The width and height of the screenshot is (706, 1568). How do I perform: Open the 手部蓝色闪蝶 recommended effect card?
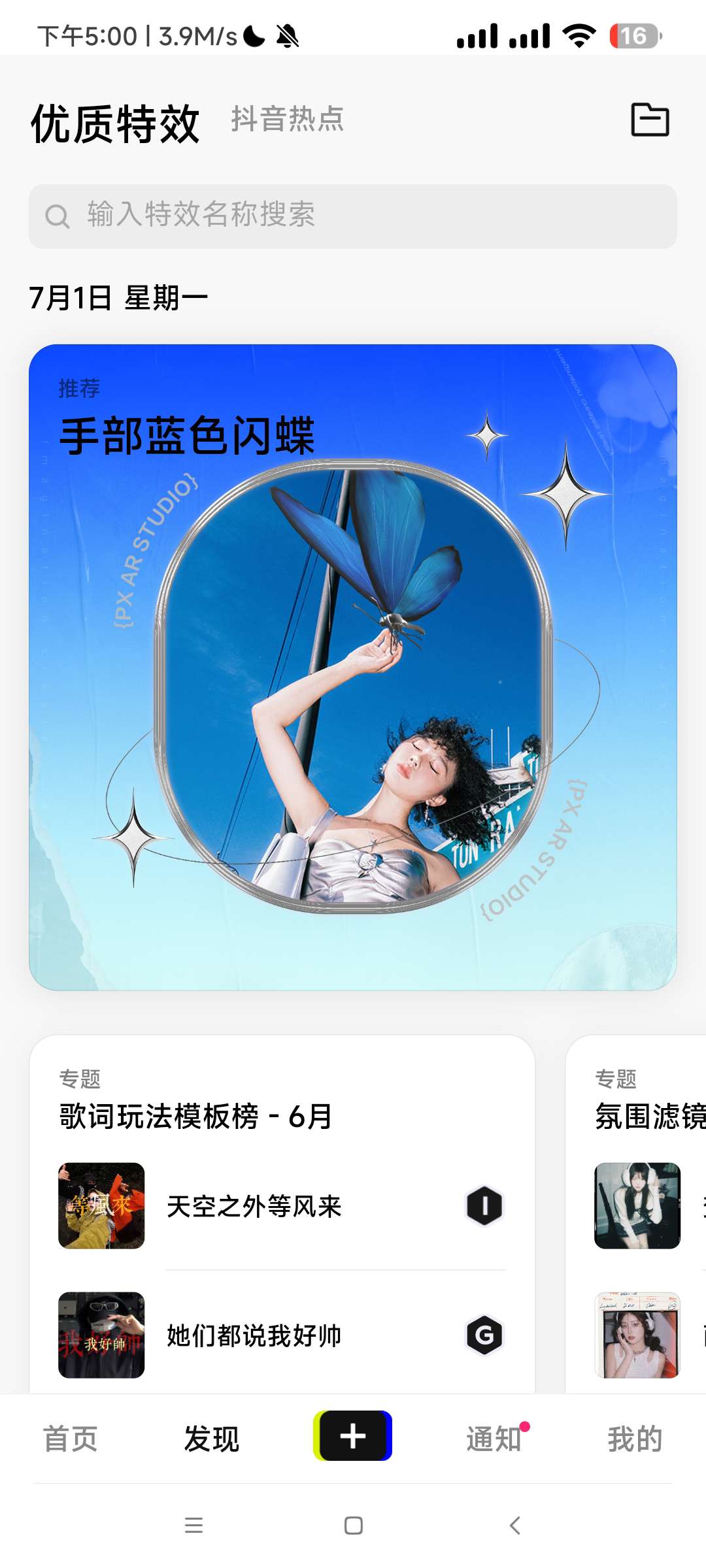tap(352, 666)
